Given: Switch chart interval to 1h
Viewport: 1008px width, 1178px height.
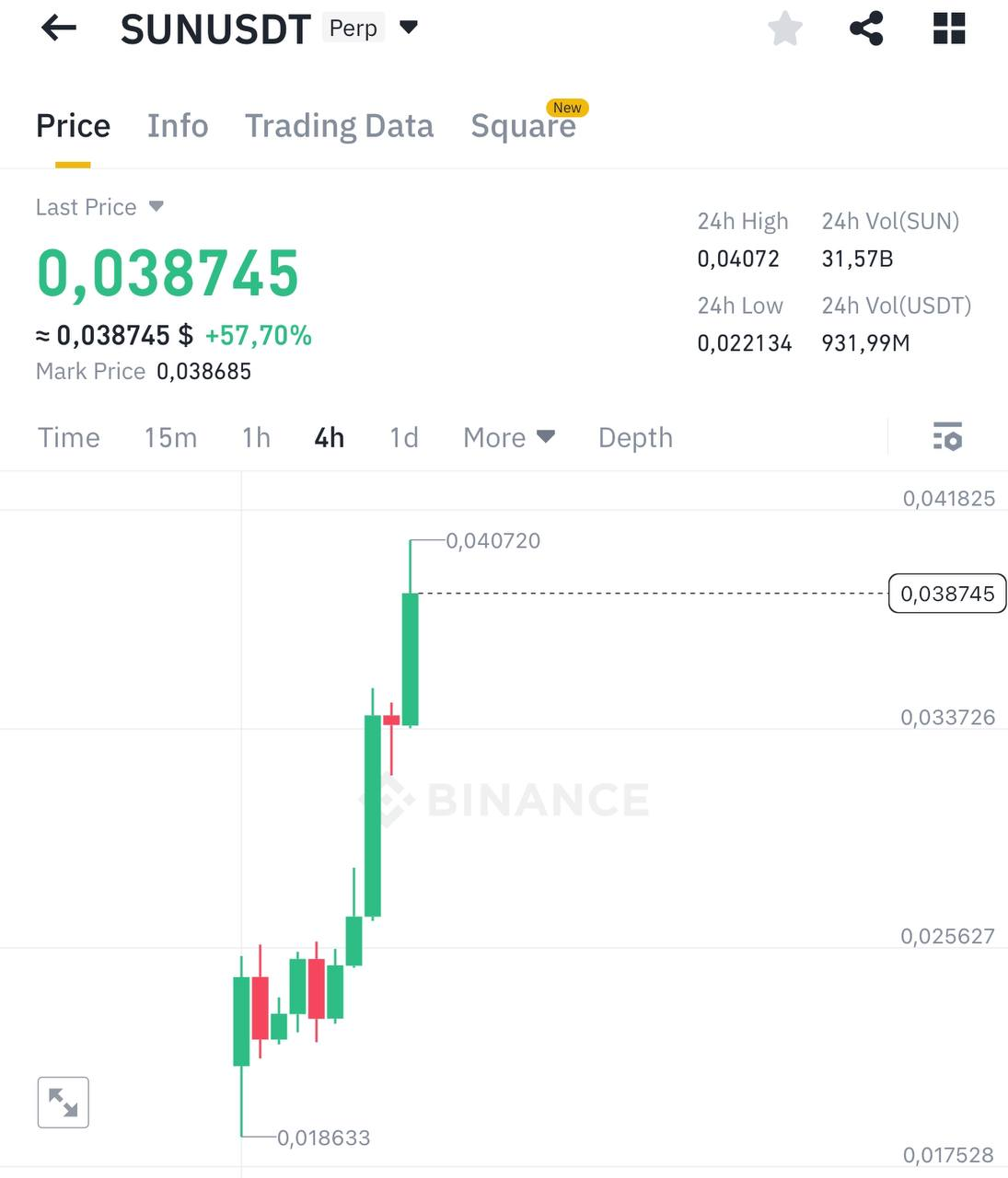Looking at the screenshot, I should (x=256, y=437).
